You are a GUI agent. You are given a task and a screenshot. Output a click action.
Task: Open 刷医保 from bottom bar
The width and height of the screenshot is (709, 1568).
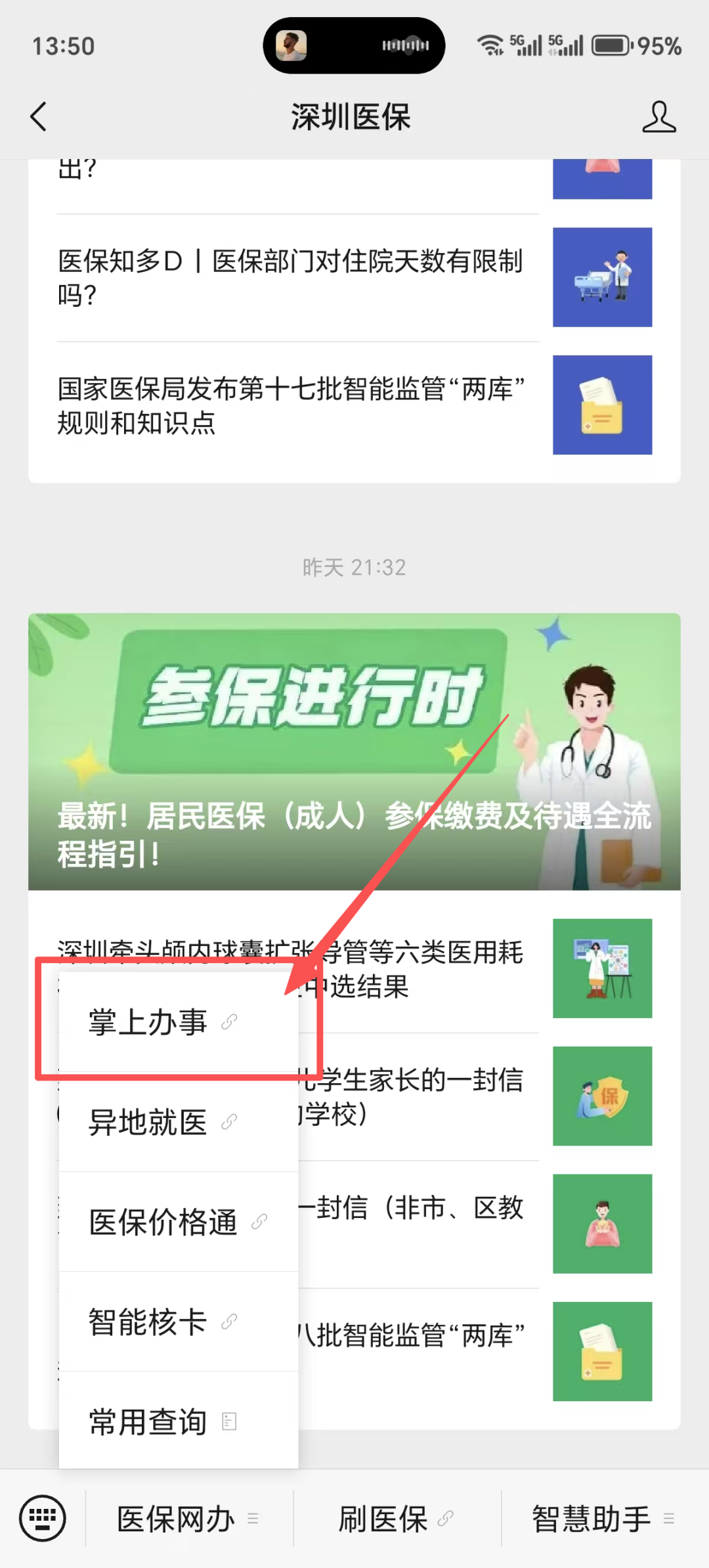click(397, 1518)
